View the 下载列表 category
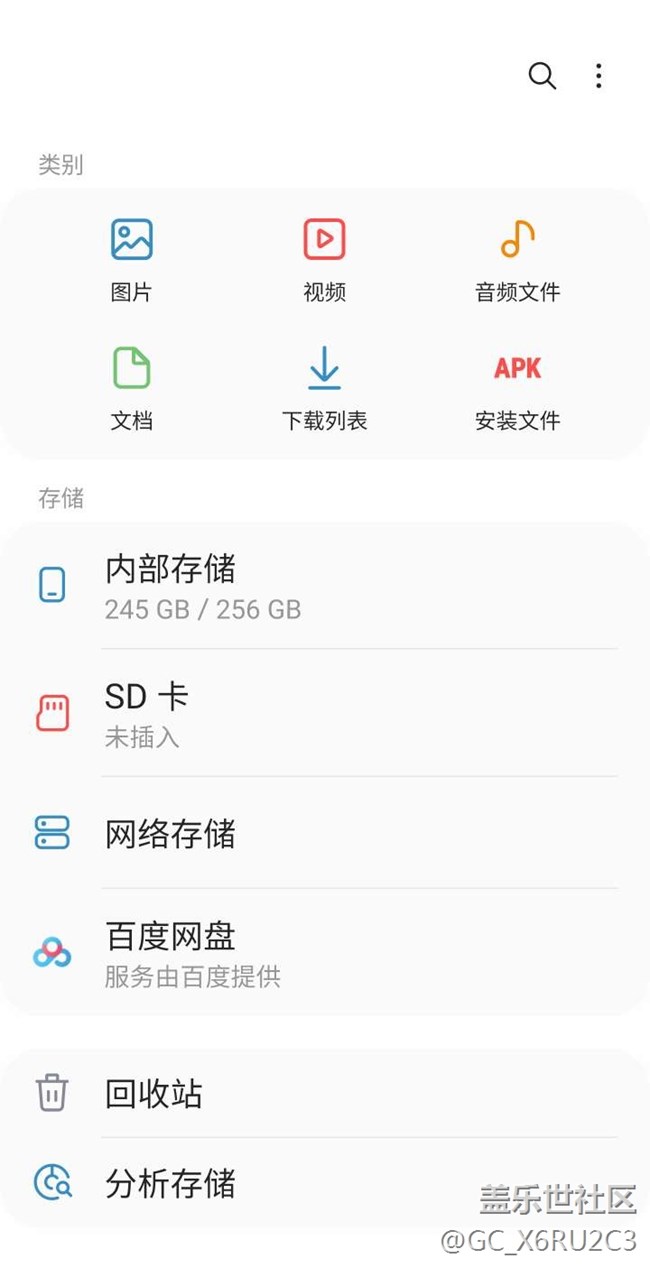650x1277 pixels. [x=324, y=388]
